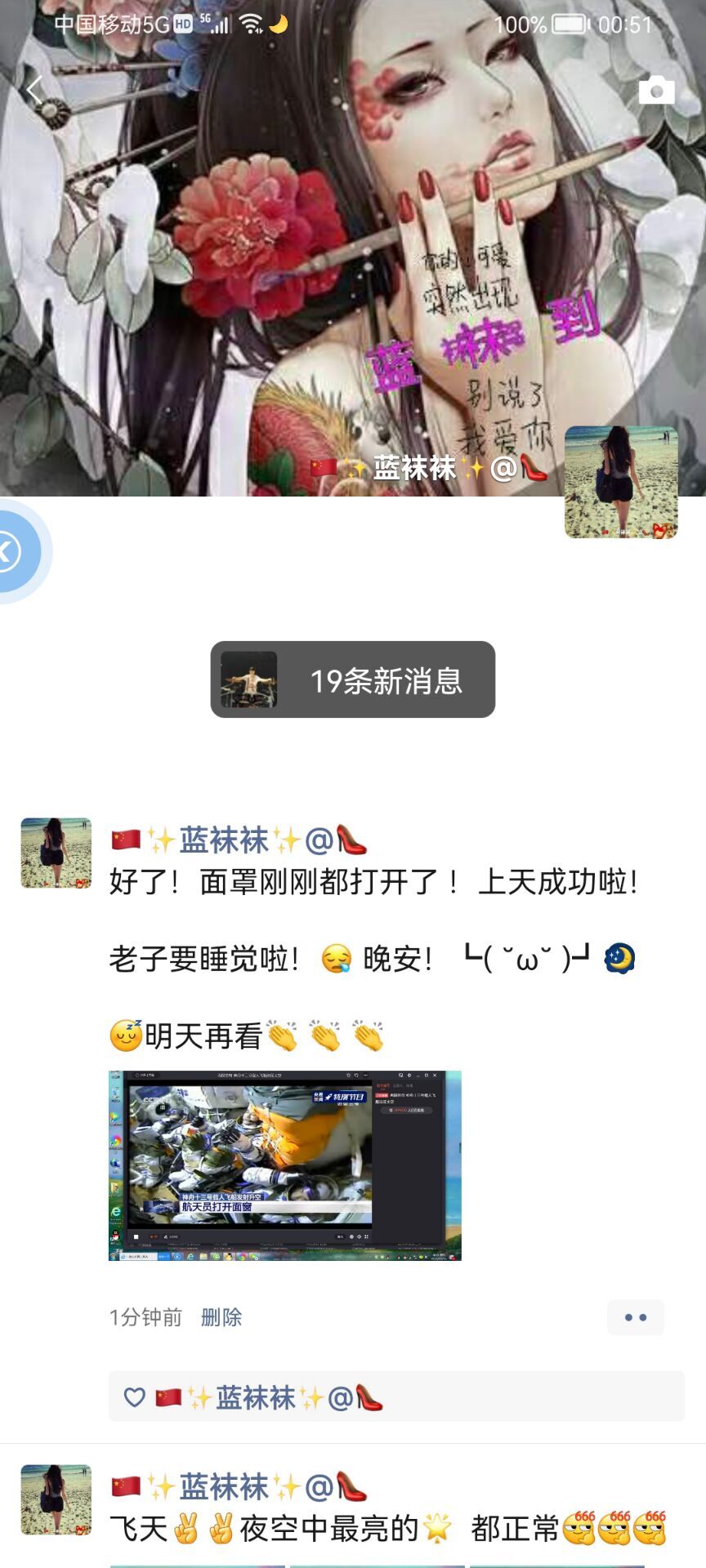Screen dimensions: 706x1568
Task: Tap the avatar beside the 飞天 post
Action: (56, 1499)
